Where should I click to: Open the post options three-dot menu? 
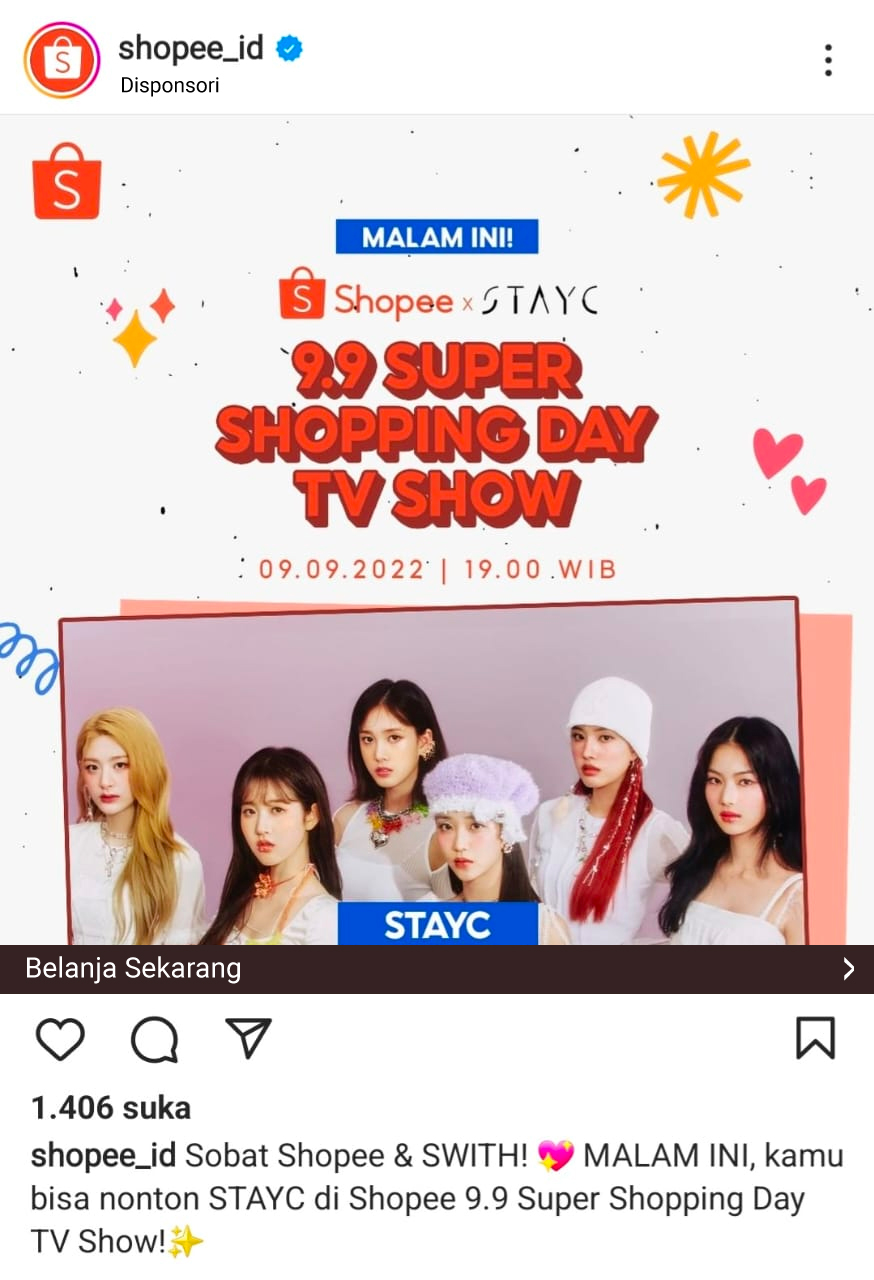[828, 60]
